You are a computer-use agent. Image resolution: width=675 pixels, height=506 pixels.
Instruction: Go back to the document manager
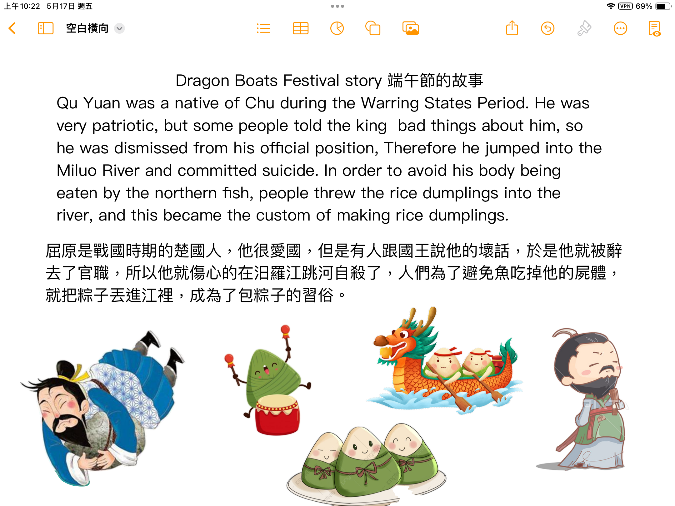click(x=12, y=29)
